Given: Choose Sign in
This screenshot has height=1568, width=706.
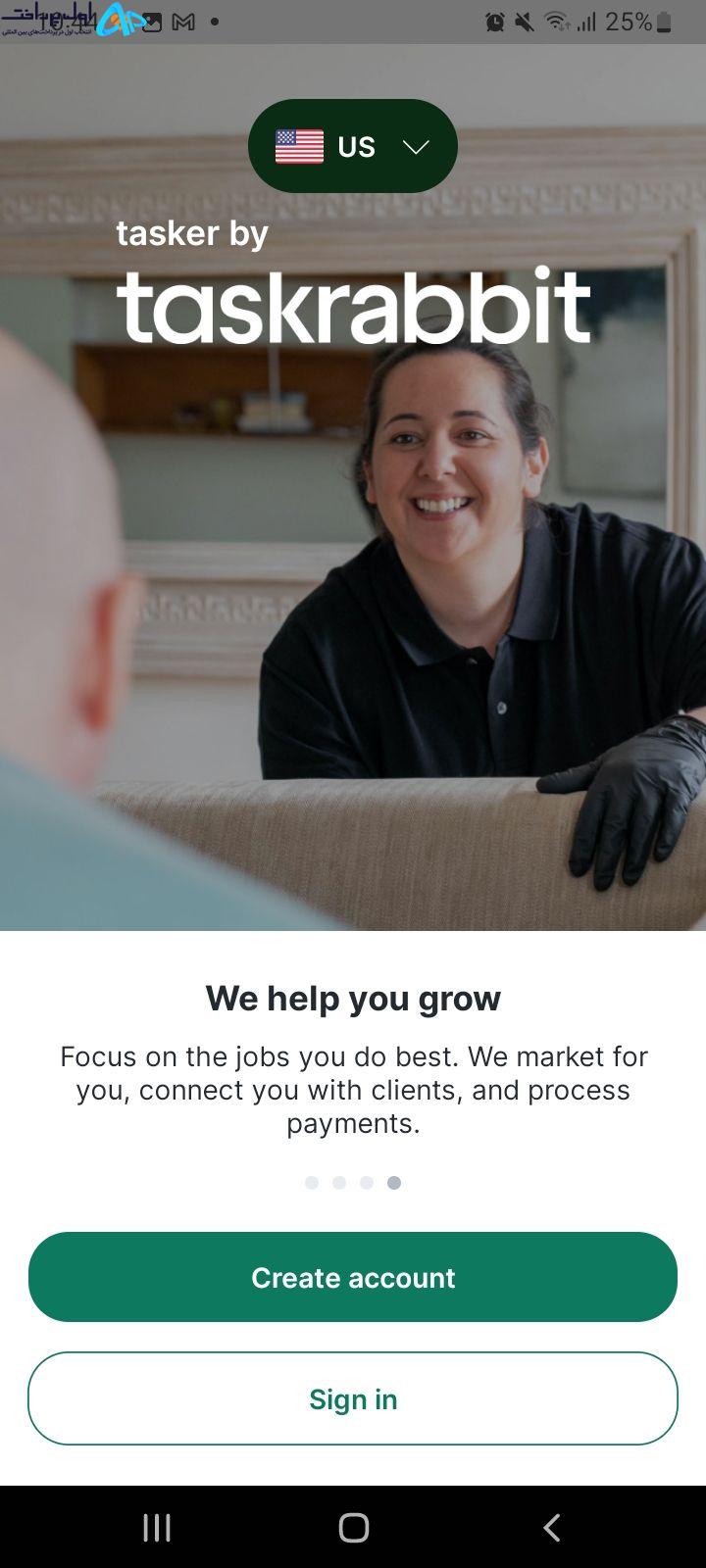Looking at the screenshot, I should [353, 1398].
